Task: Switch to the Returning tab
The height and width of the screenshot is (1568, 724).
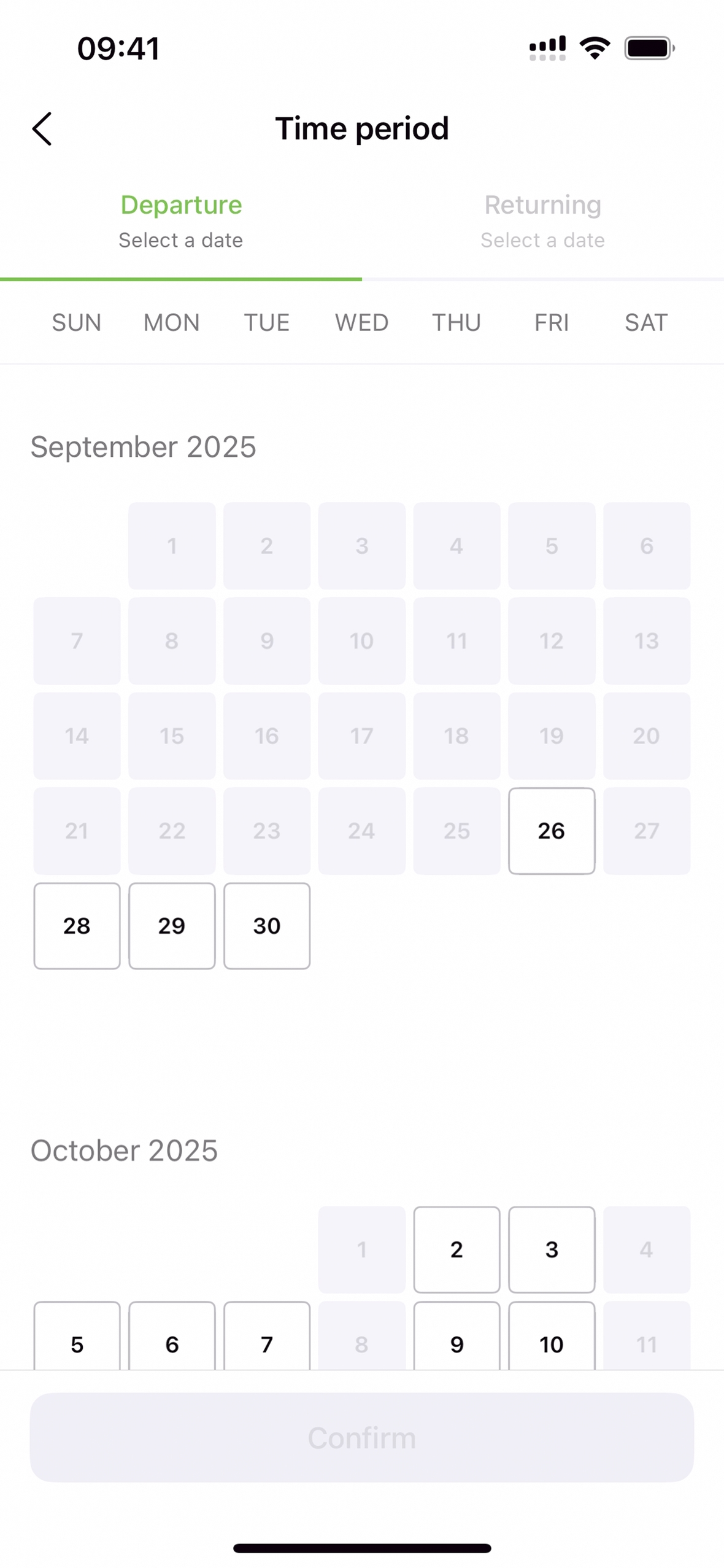Action: [542, 220]
